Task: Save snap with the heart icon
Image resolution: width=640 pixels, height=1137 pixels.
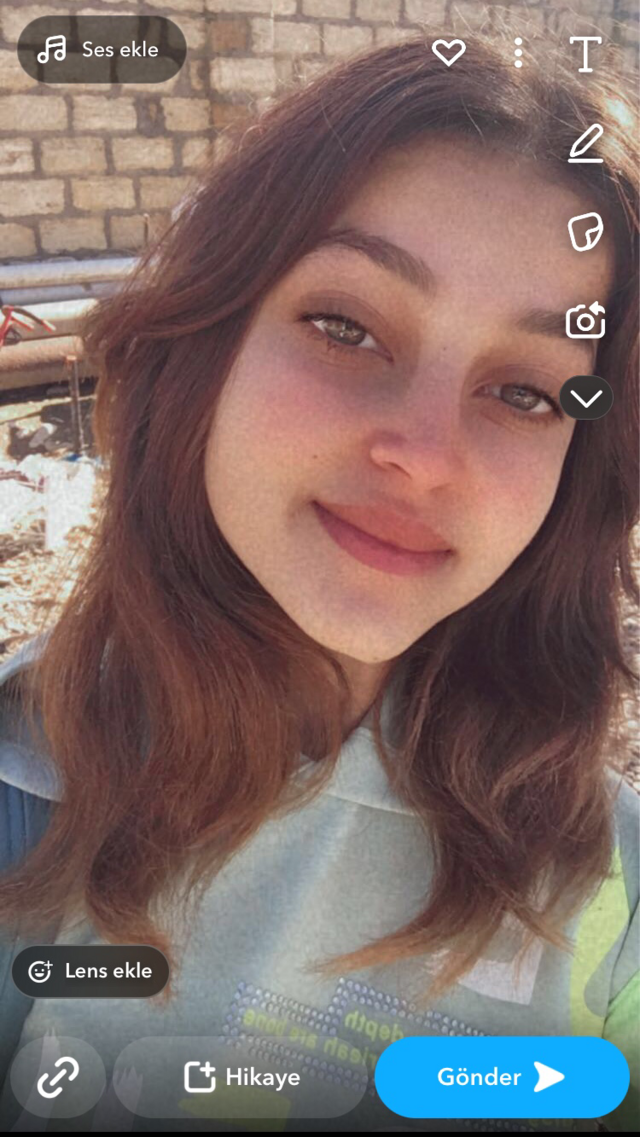Action: [x=448, y=52]
